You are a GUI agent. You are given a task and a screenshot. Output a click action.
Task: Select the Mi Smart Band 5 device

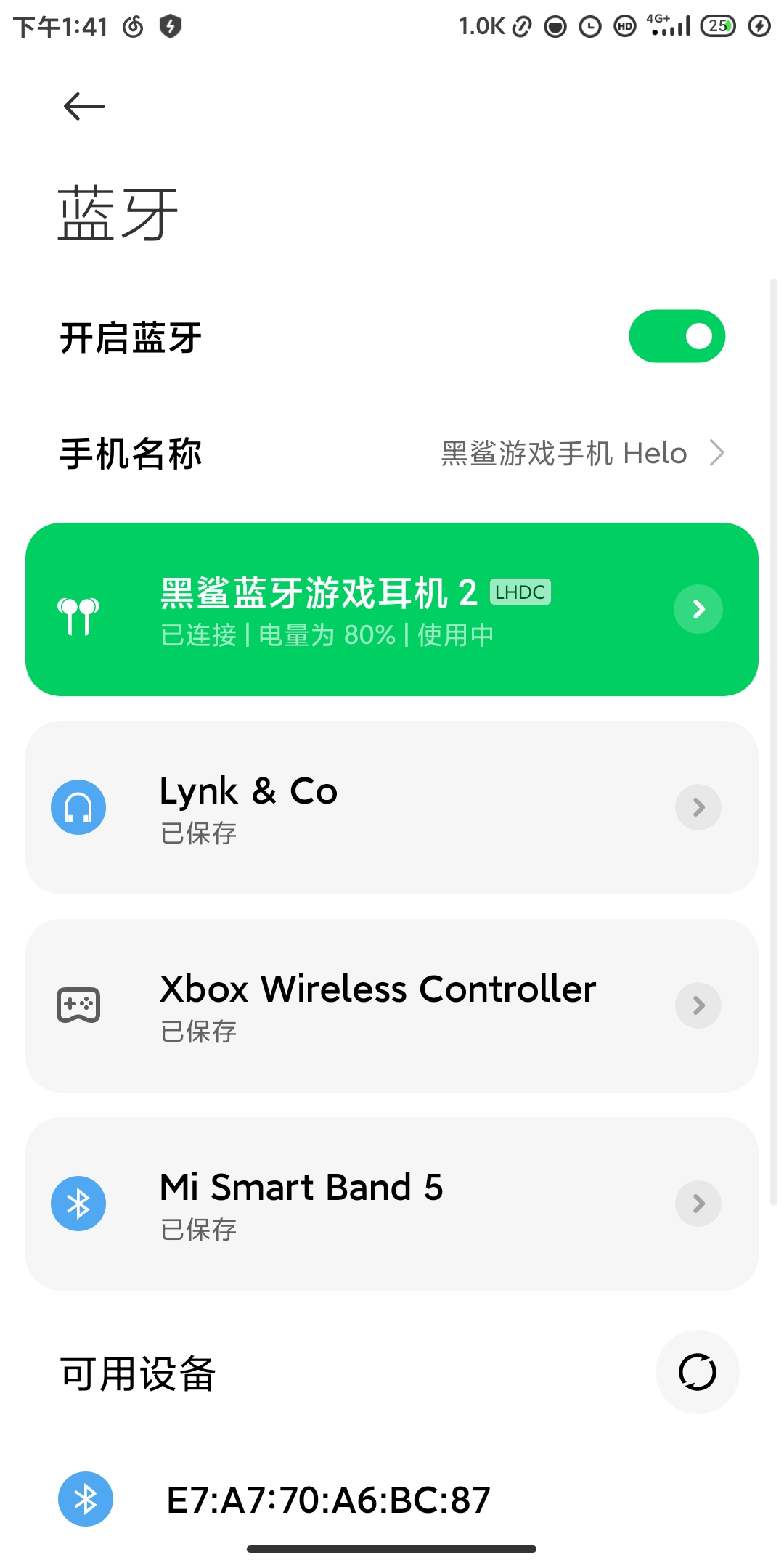tap(392, 1204)
